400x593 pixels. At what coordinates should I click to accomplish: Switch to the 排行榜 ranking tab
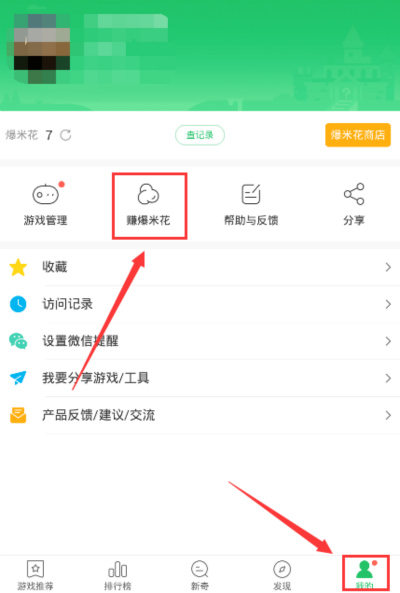coord(118,575)
